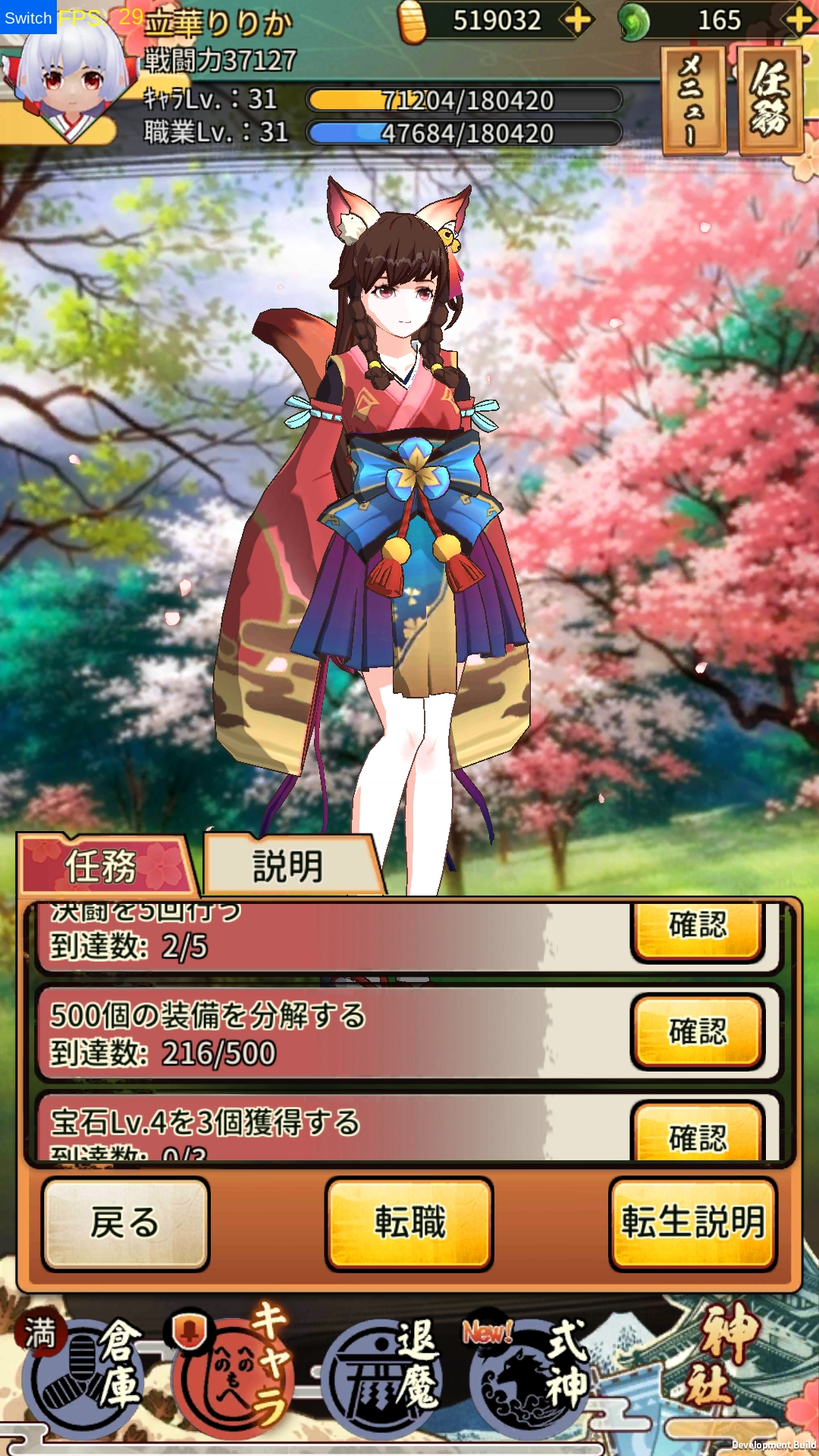This screenshot has width=819, height=1456.
Task: Switch to the 説明 tab
Action: [289, 866]
